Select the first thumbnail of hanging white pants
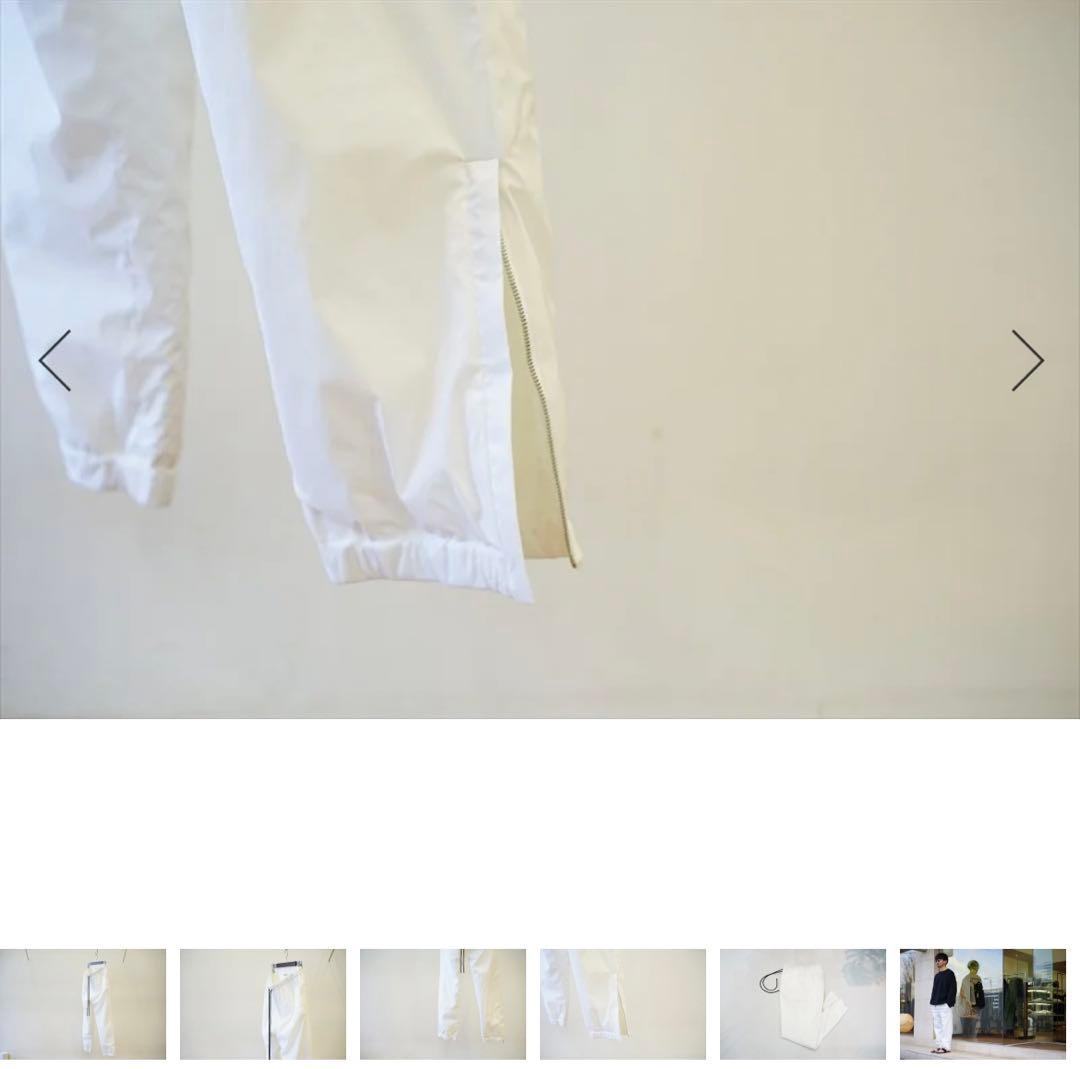The width and height of the screenshot is (1080, 1069). 83,1003
